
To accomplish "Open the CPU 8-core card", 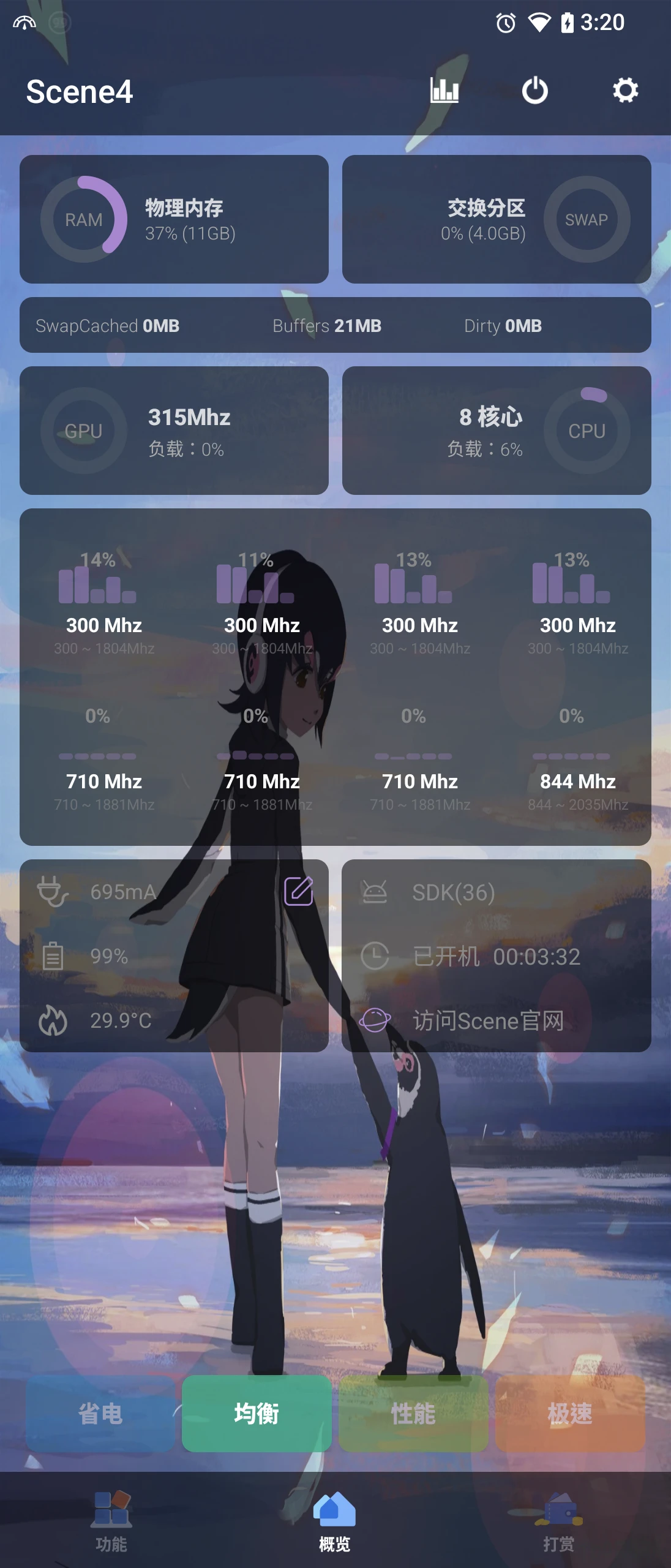I will [496, 431].
